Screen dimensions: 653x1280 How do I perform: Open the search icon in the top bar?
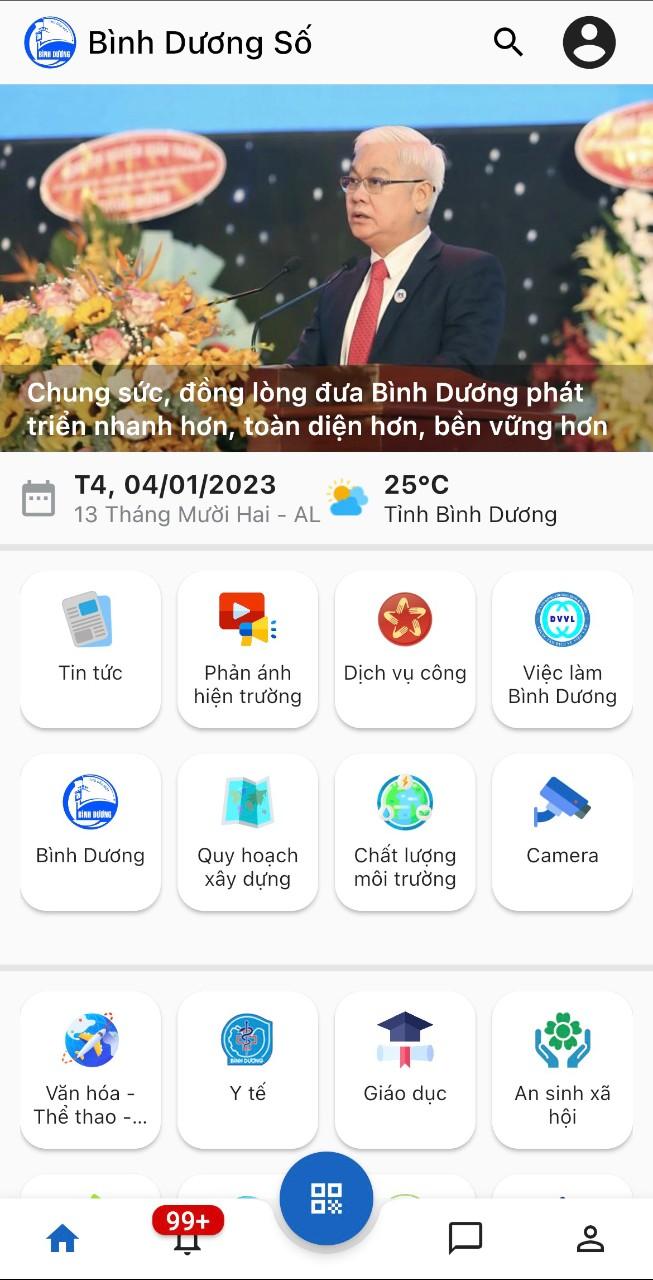(x=508, y=42)
